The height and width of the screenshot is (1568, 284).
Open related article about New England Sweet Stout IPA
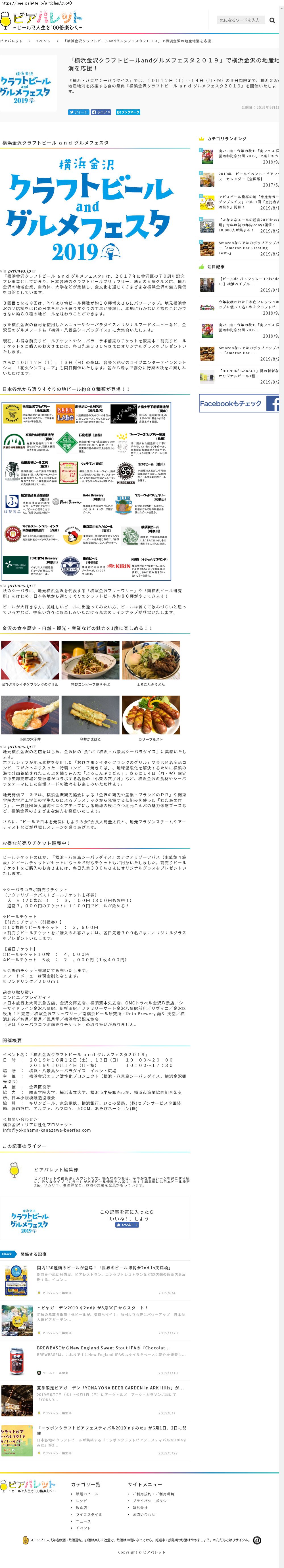coord(103,1348)
